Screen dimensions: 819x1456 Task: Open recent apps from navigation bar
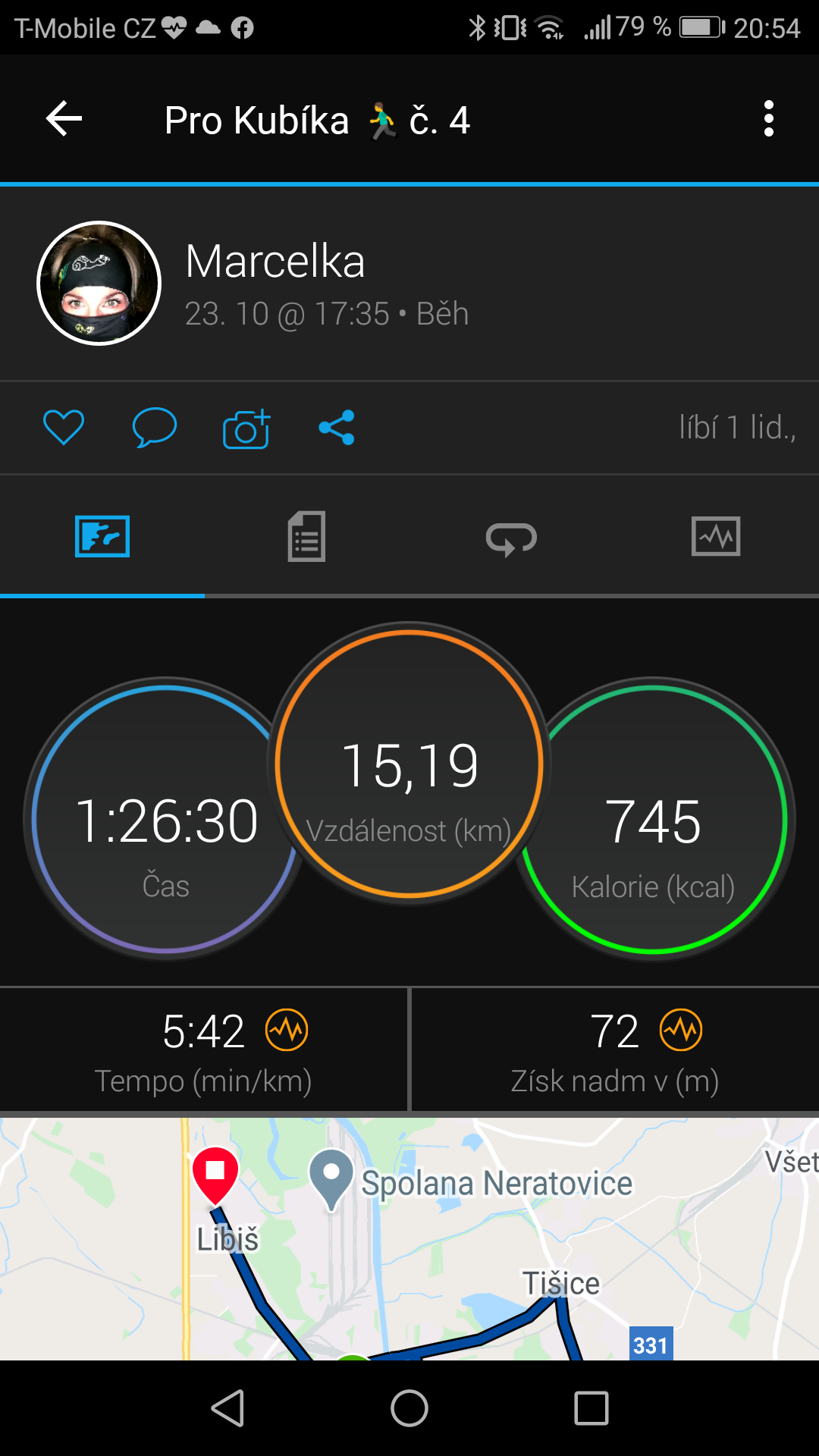coord(591,1408)
